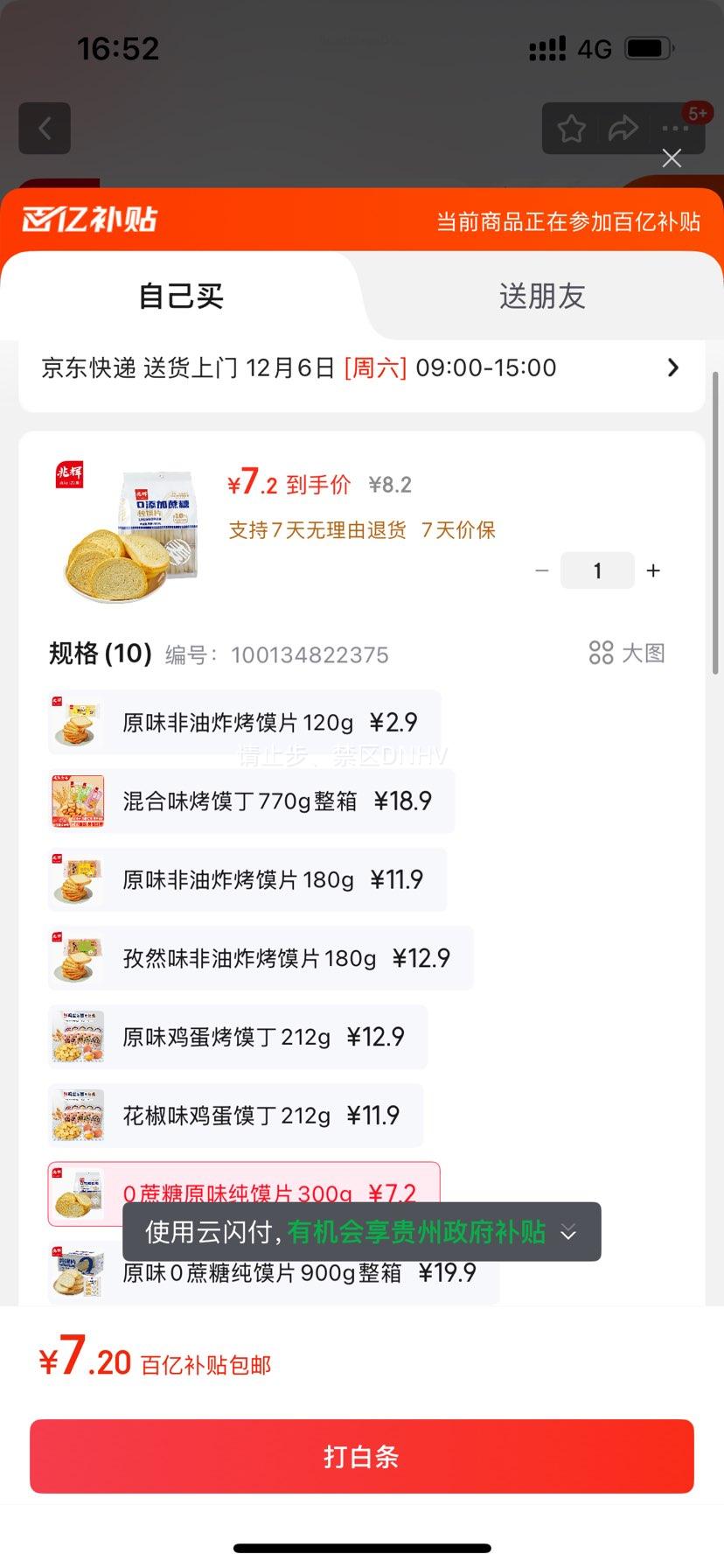Select 孜然味非油炸烤馍片 180g spec
The image size is (724, 1568).
coord(254,958)
